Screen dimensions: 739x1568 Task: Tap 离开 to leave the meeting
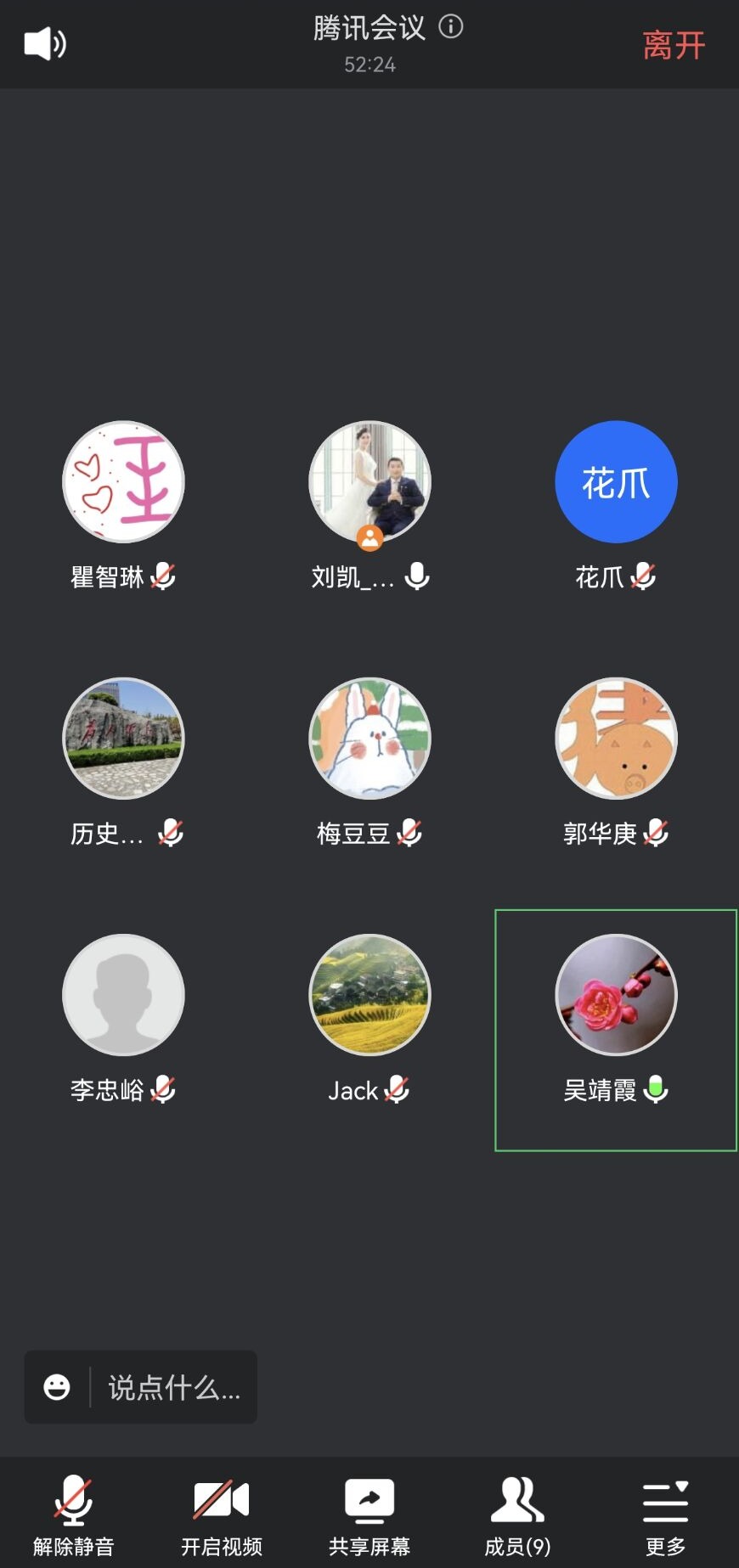pyautogui.click(x=673, y=46)
